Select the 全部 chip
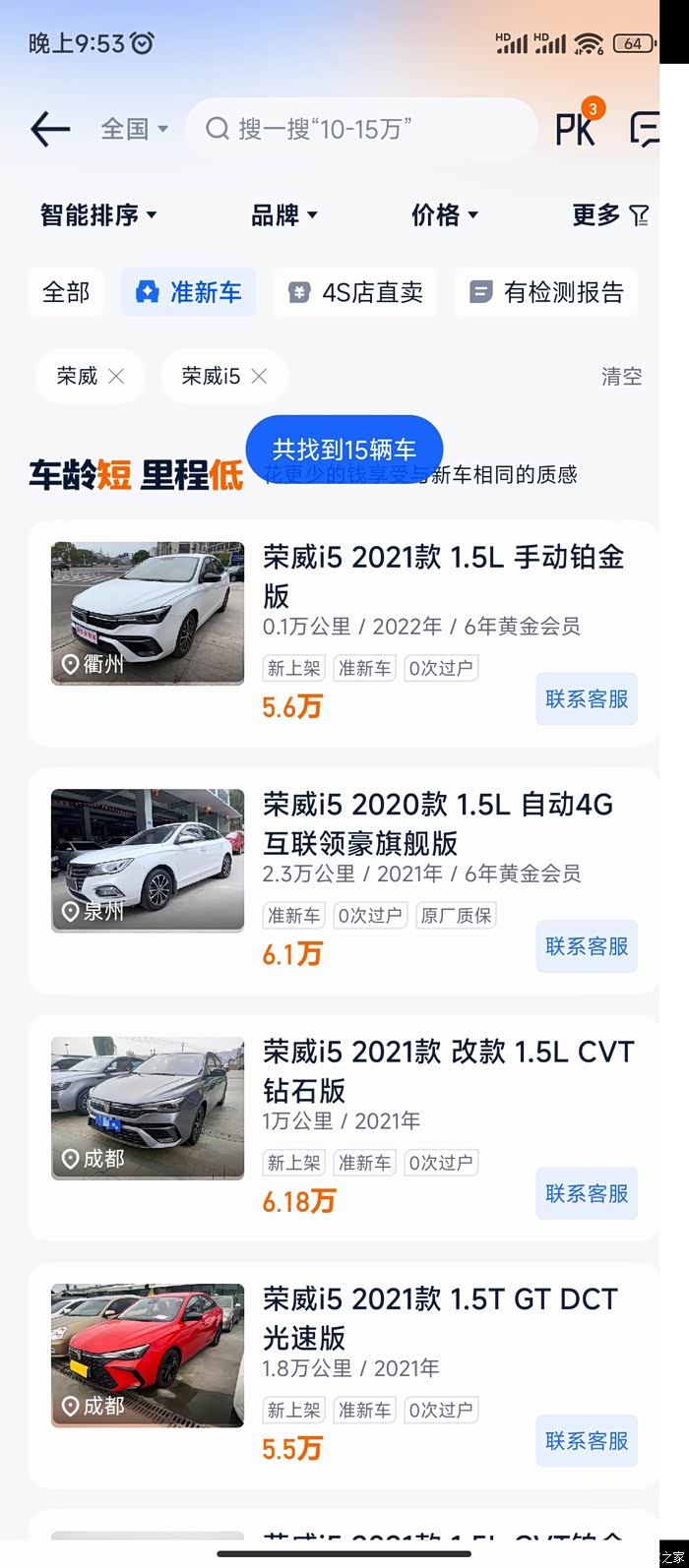689x1568 pixels. point(66,292)
